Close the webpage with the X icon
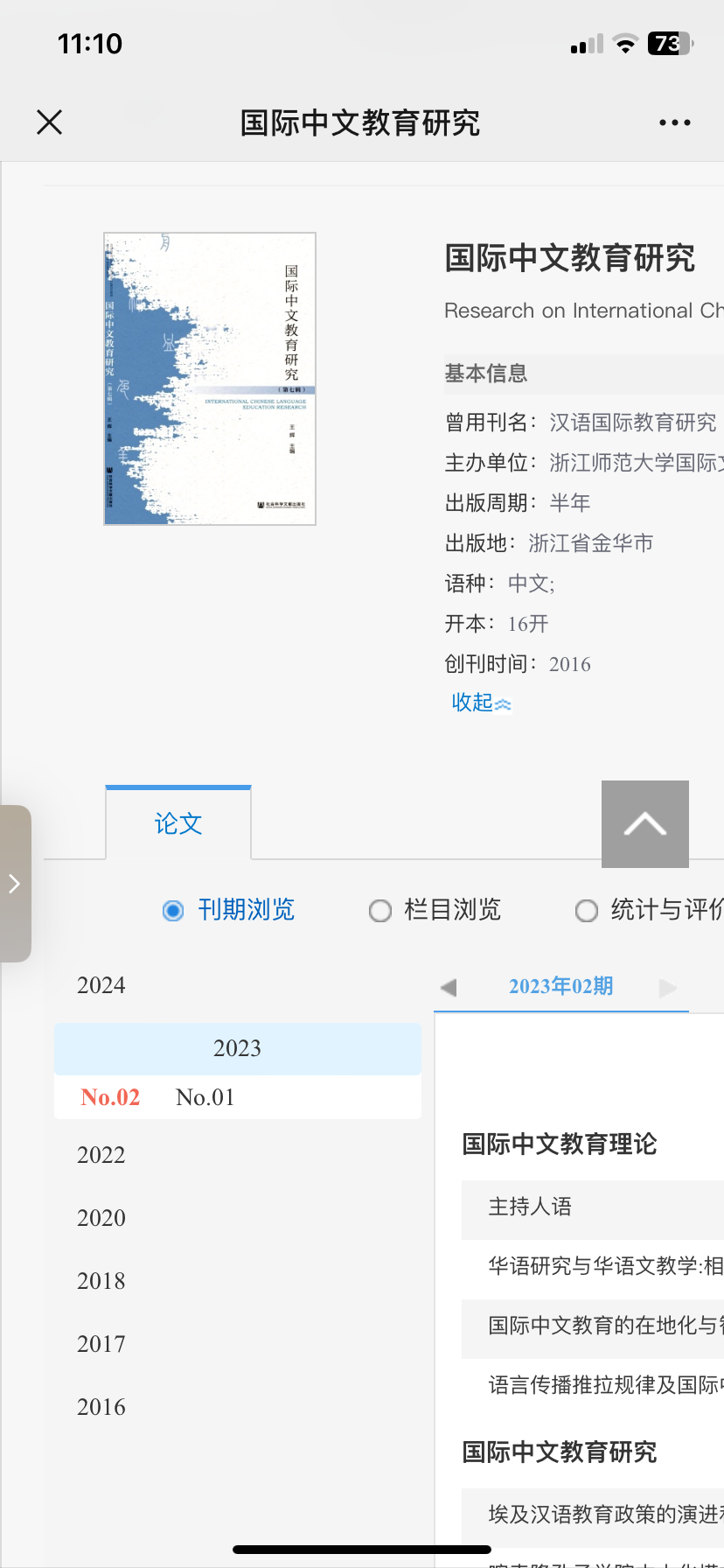 coord(50,122)
